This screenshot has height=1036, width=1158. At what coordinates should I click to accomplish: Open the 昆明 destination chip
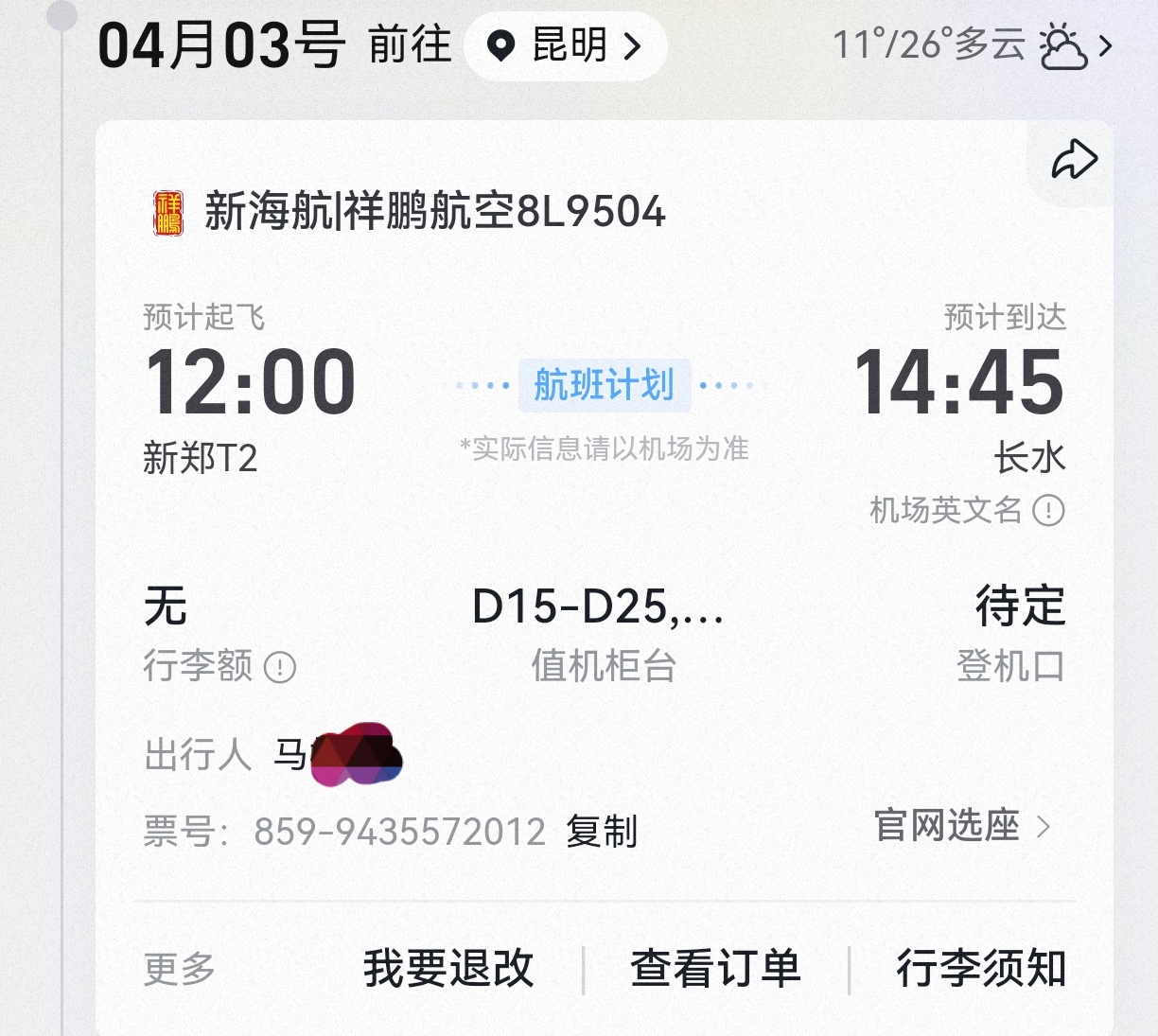pyautogui.click(x=565, y=45)
